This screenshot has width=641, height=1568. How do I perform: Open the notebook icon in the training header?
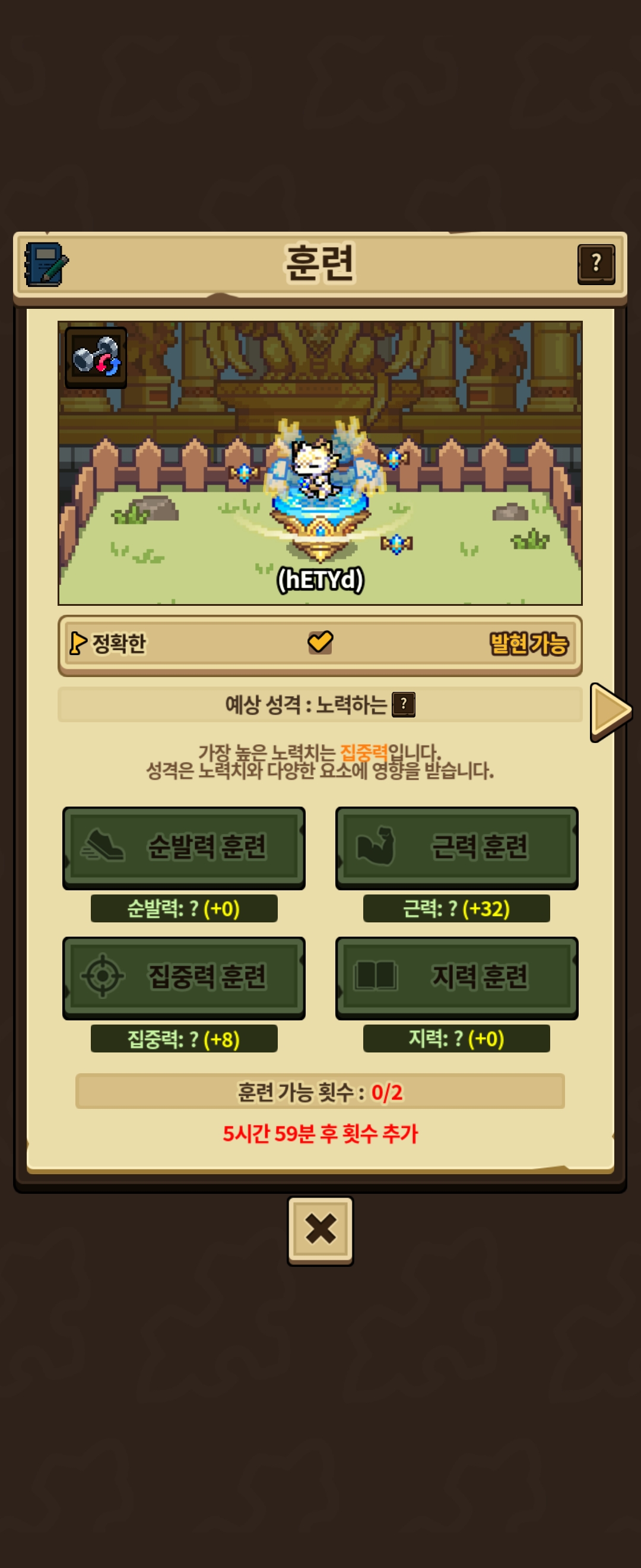[x=46, y=264]
